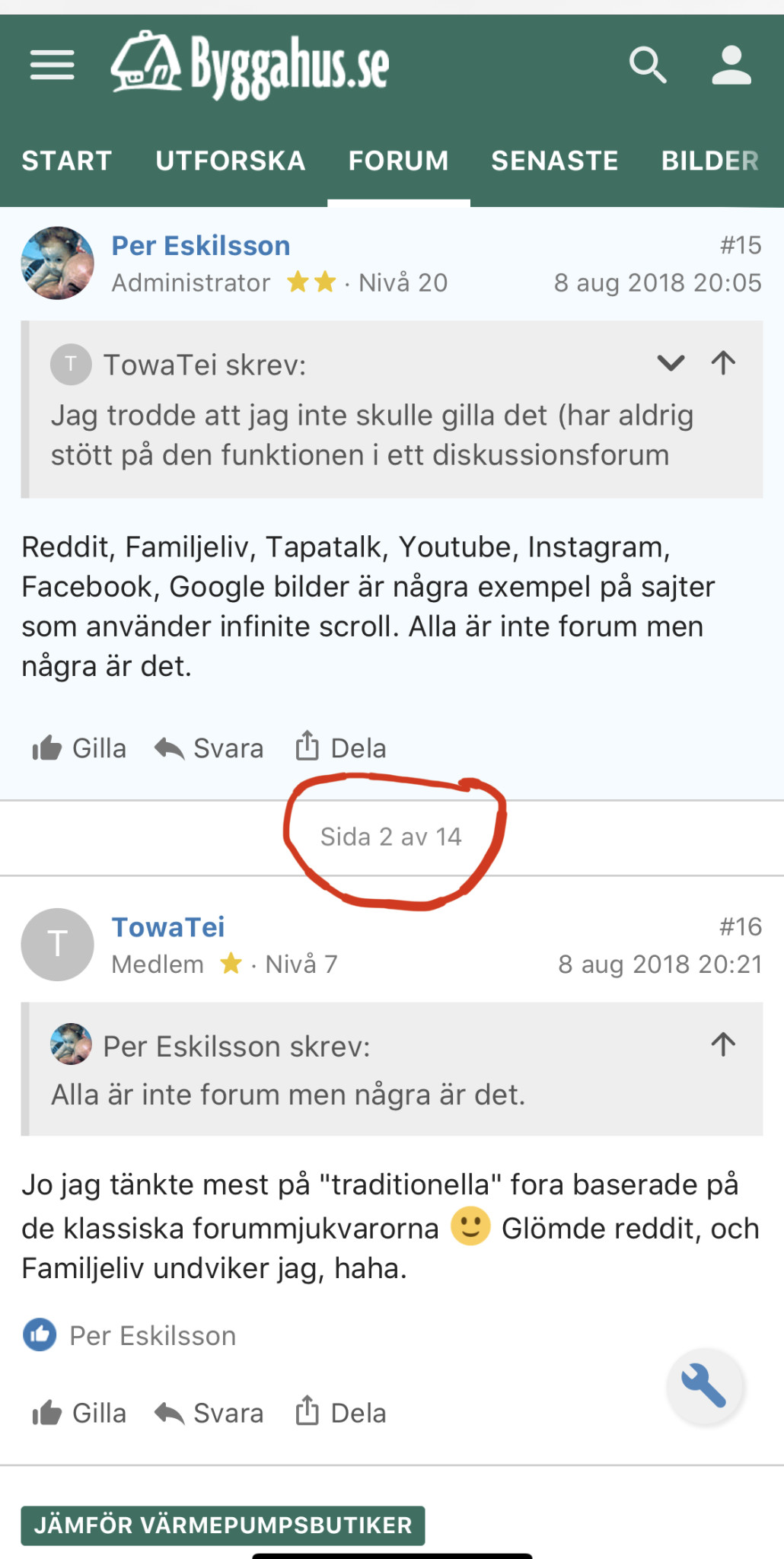Image resolution: width=784 pixels, height=1559 pixels.
Task: Share post #16 with Dela
Action: tap(341, 1413)
